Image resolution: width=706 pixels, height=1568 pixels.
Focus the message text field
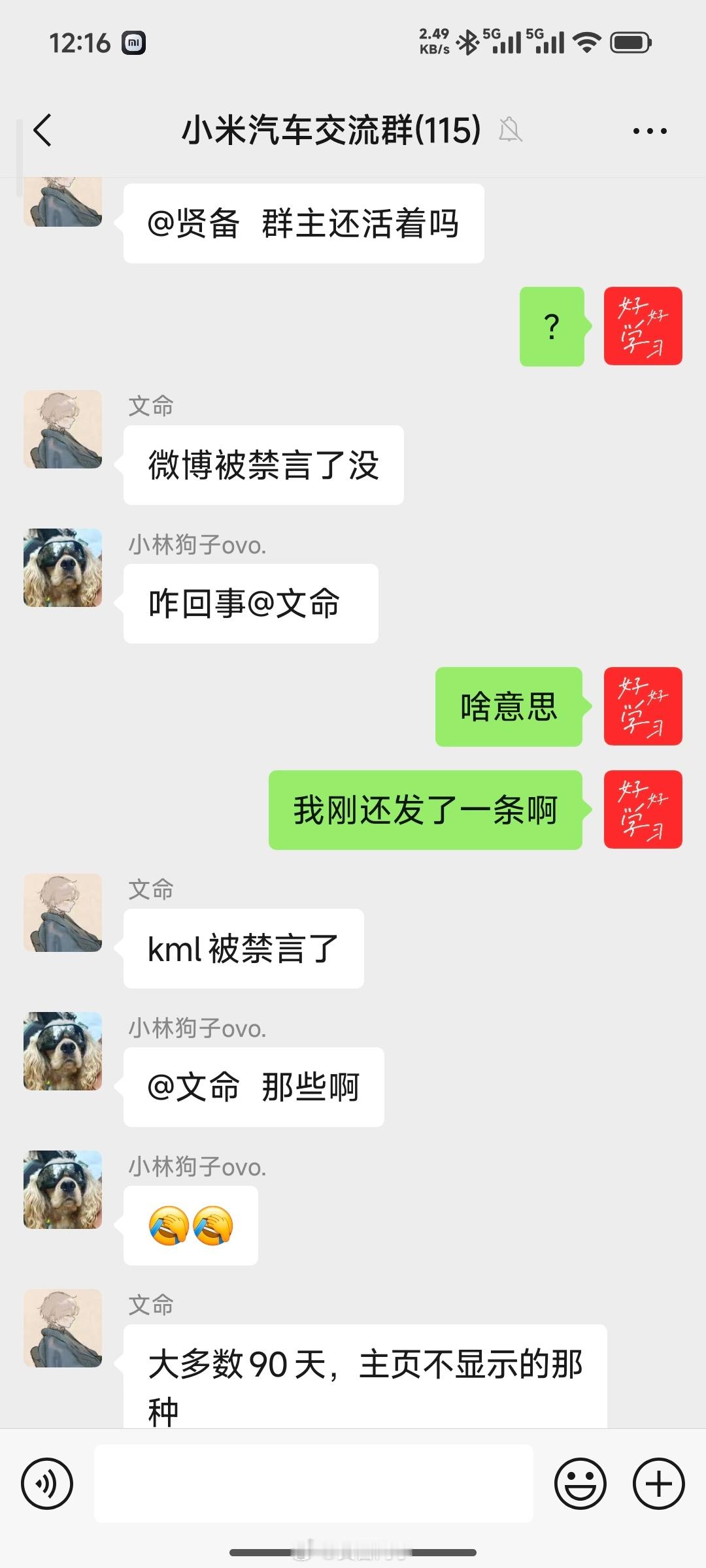314,1483
